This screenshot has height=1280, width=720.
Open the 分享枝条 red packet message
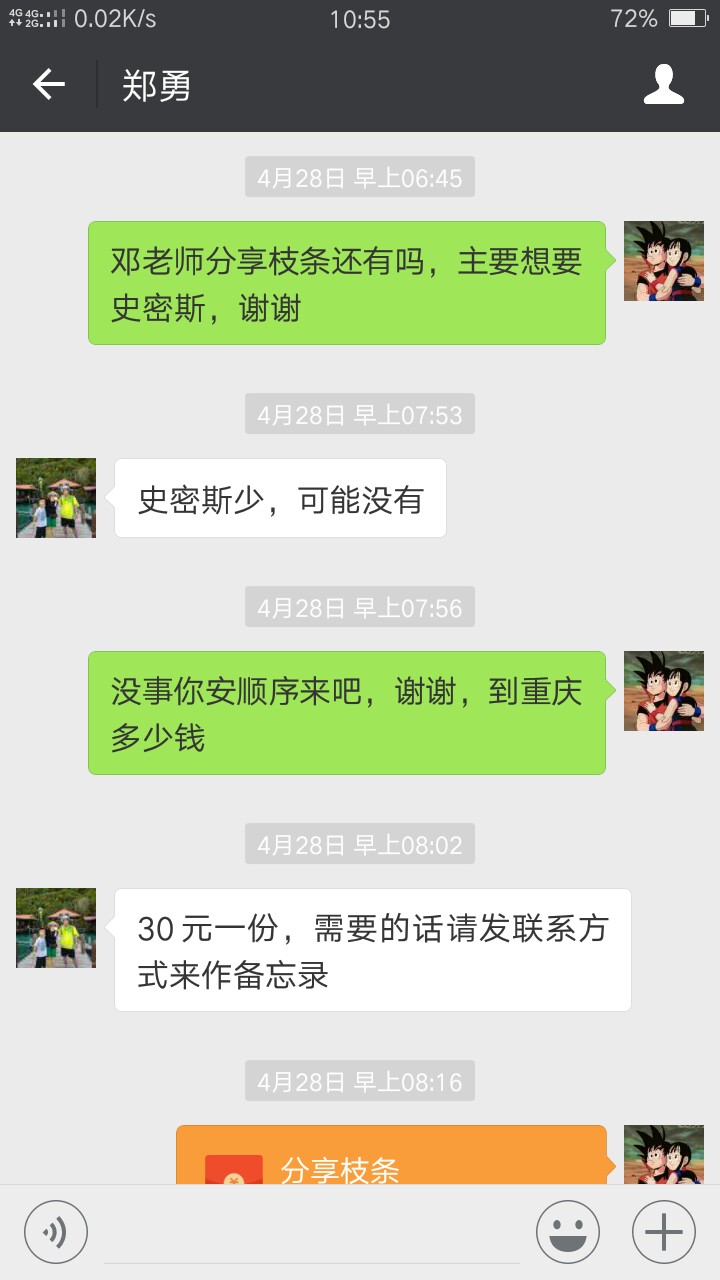pos(392,1155)
